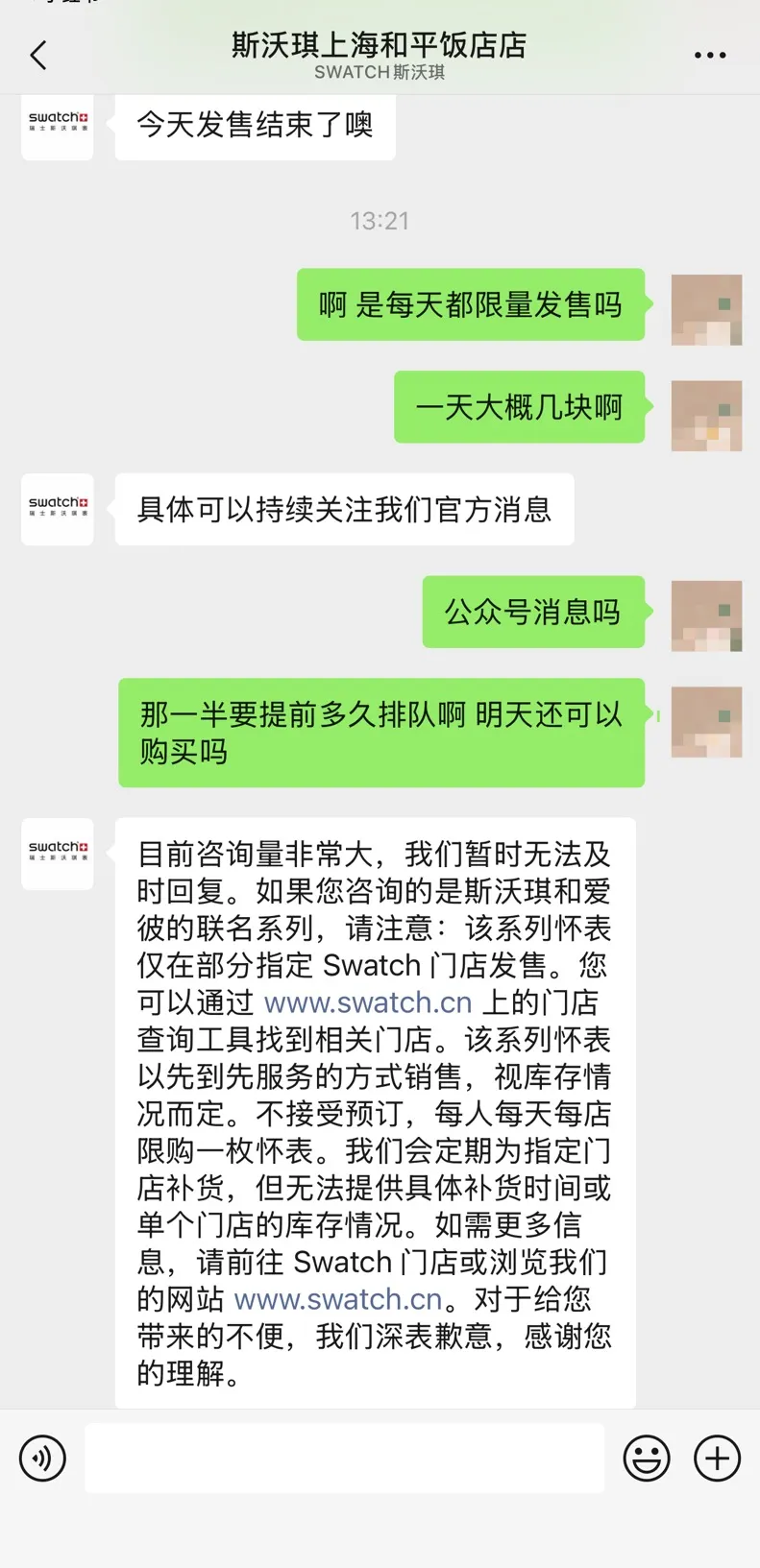Image resolution: width=760 pixels, height=1568 pixels.
Task: Focus the message text field
Action: (345, 1459)
